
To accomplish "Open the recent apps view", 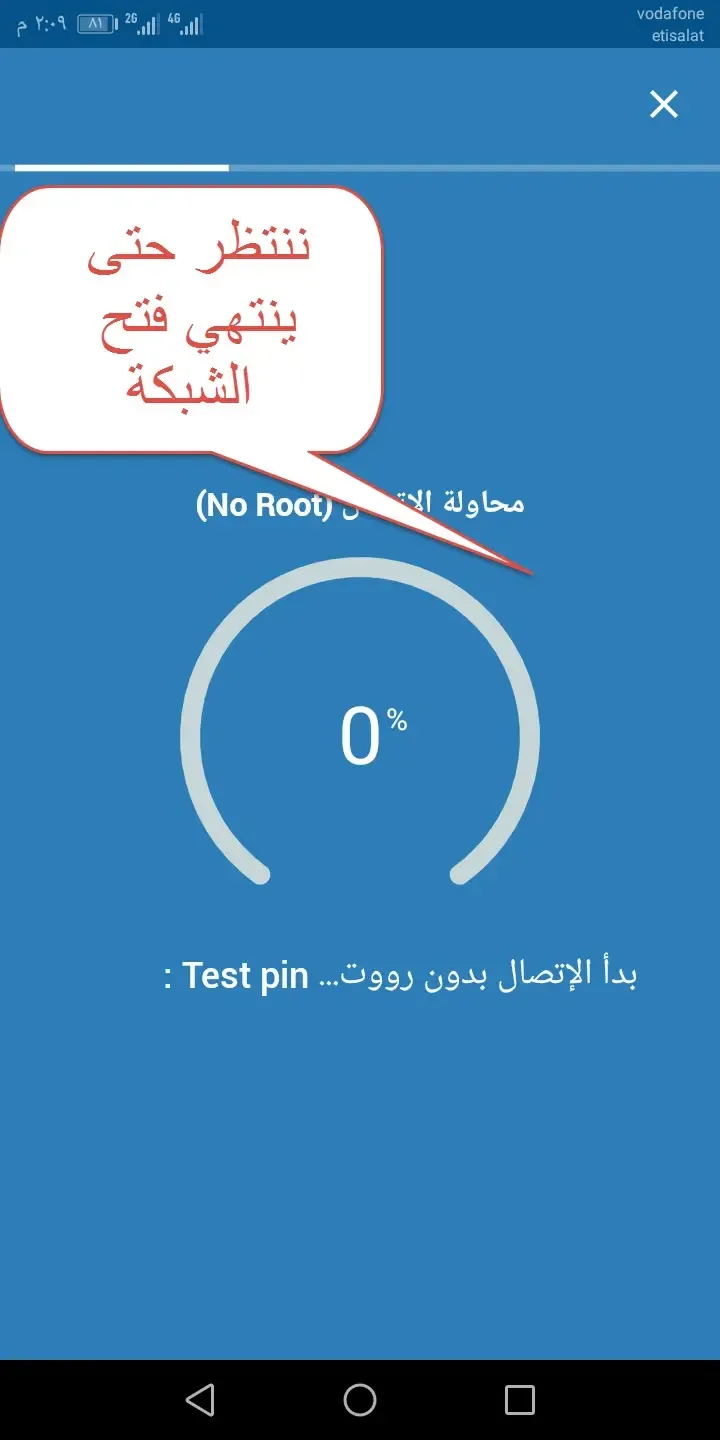I will [519, 1399].
